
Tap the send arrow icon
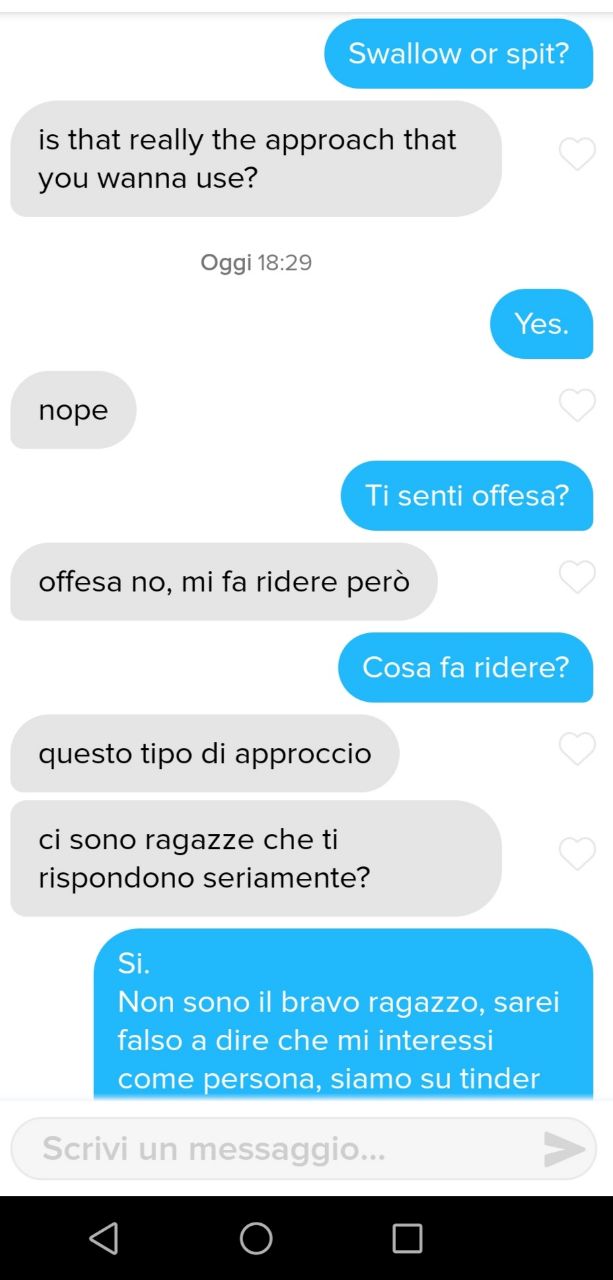[564, 1149]
